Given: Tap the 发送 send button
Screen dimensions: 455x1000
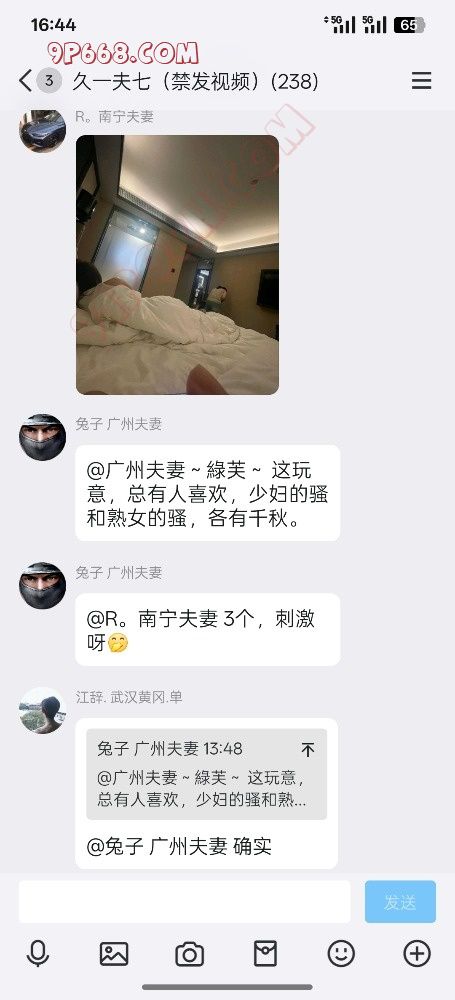Looking at the screenshot, I should point(400,902).
